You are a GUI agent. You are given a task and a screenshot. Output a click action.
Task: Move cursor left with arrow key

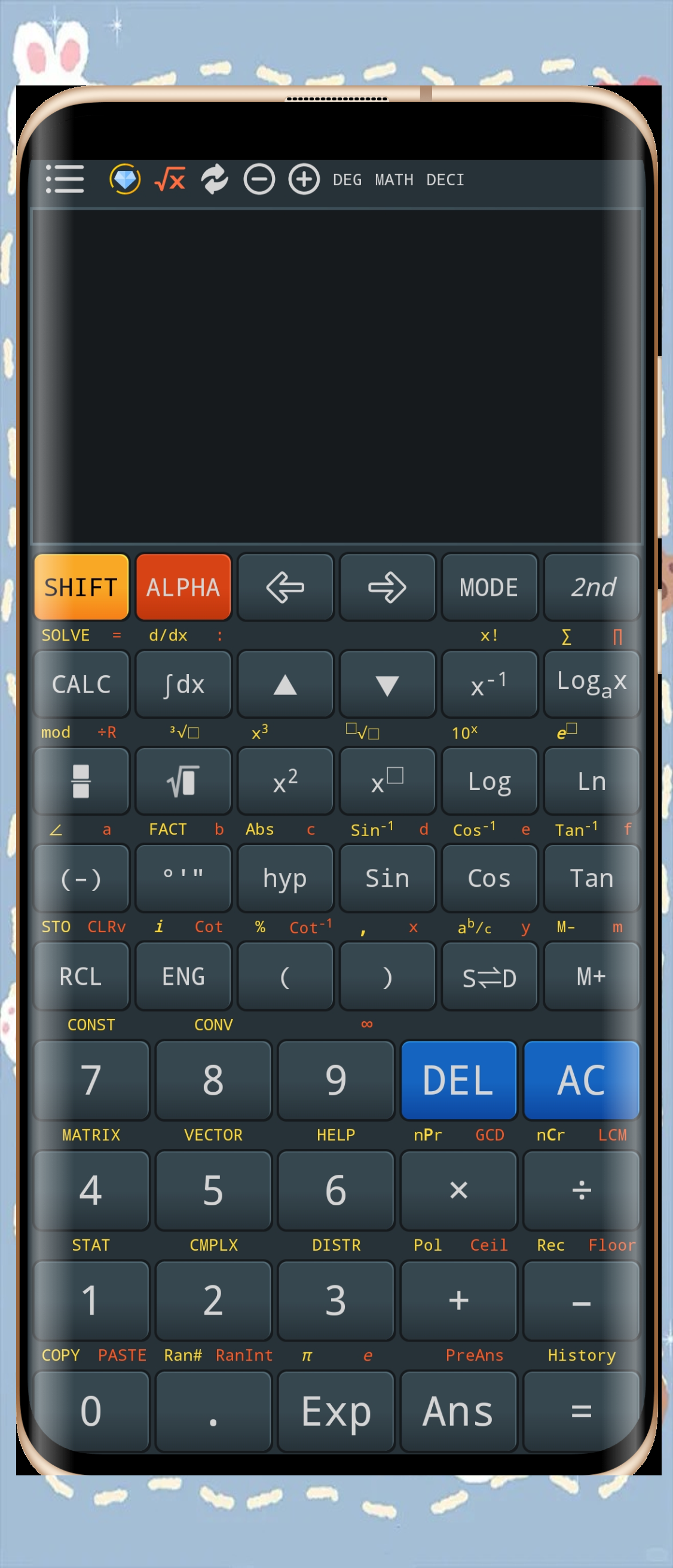pos(285,587)
